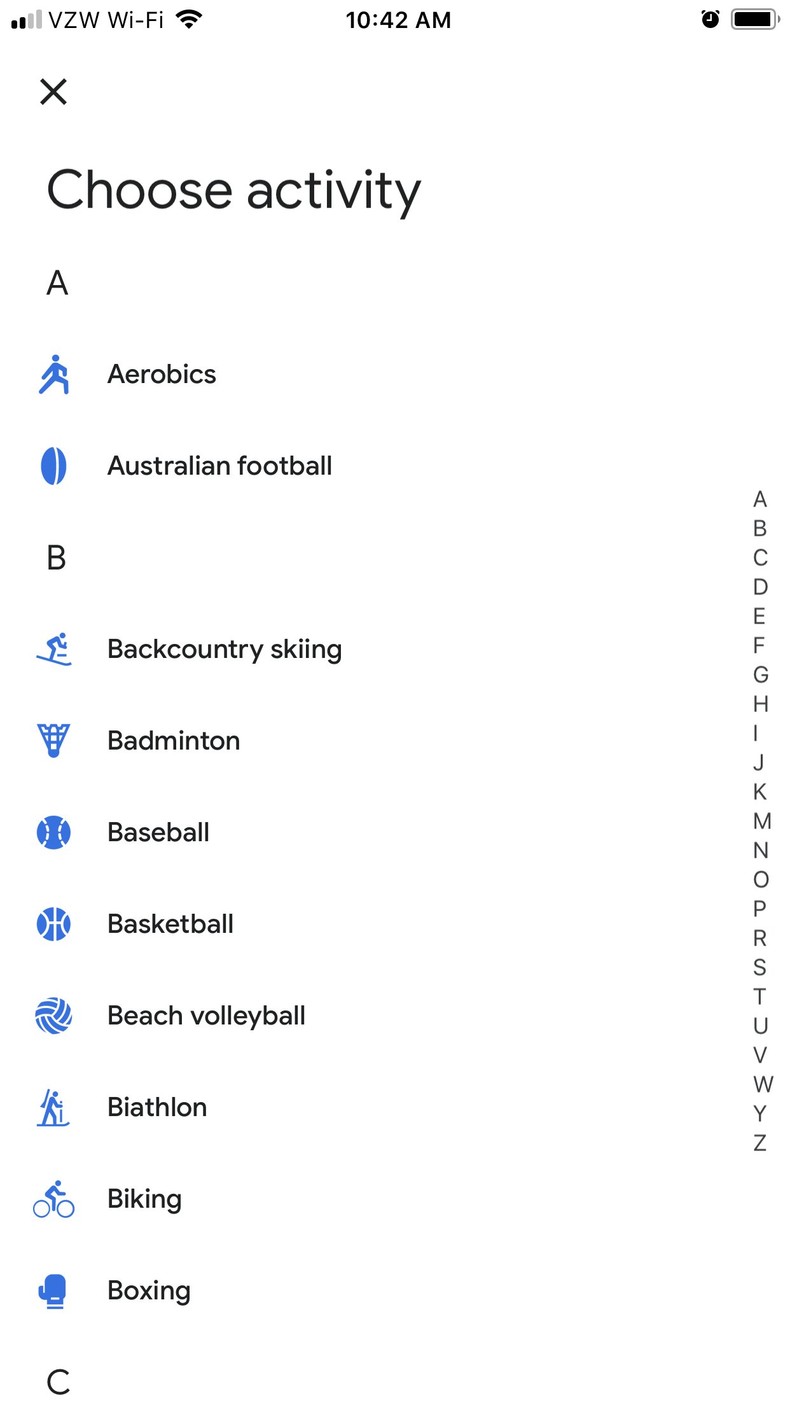Jump to letter R in the index

tap(760, 938)
